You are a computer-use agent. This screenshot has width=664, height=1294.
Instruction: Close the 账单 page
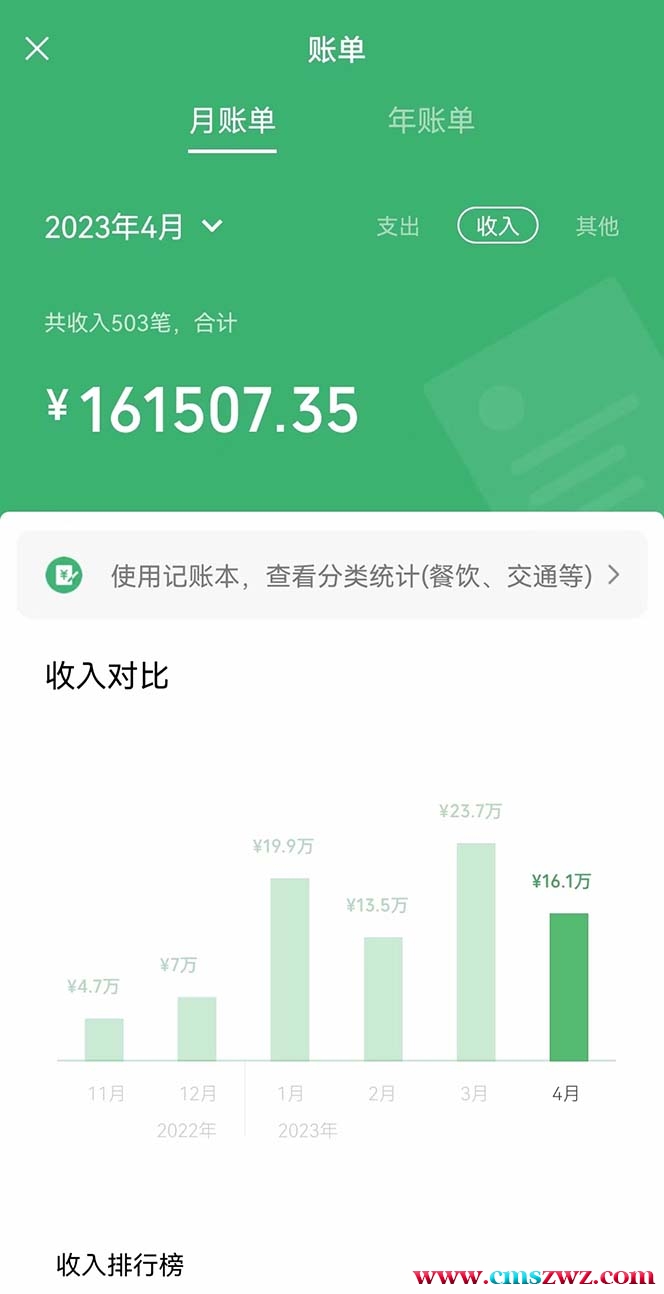[x=37, y=49]
